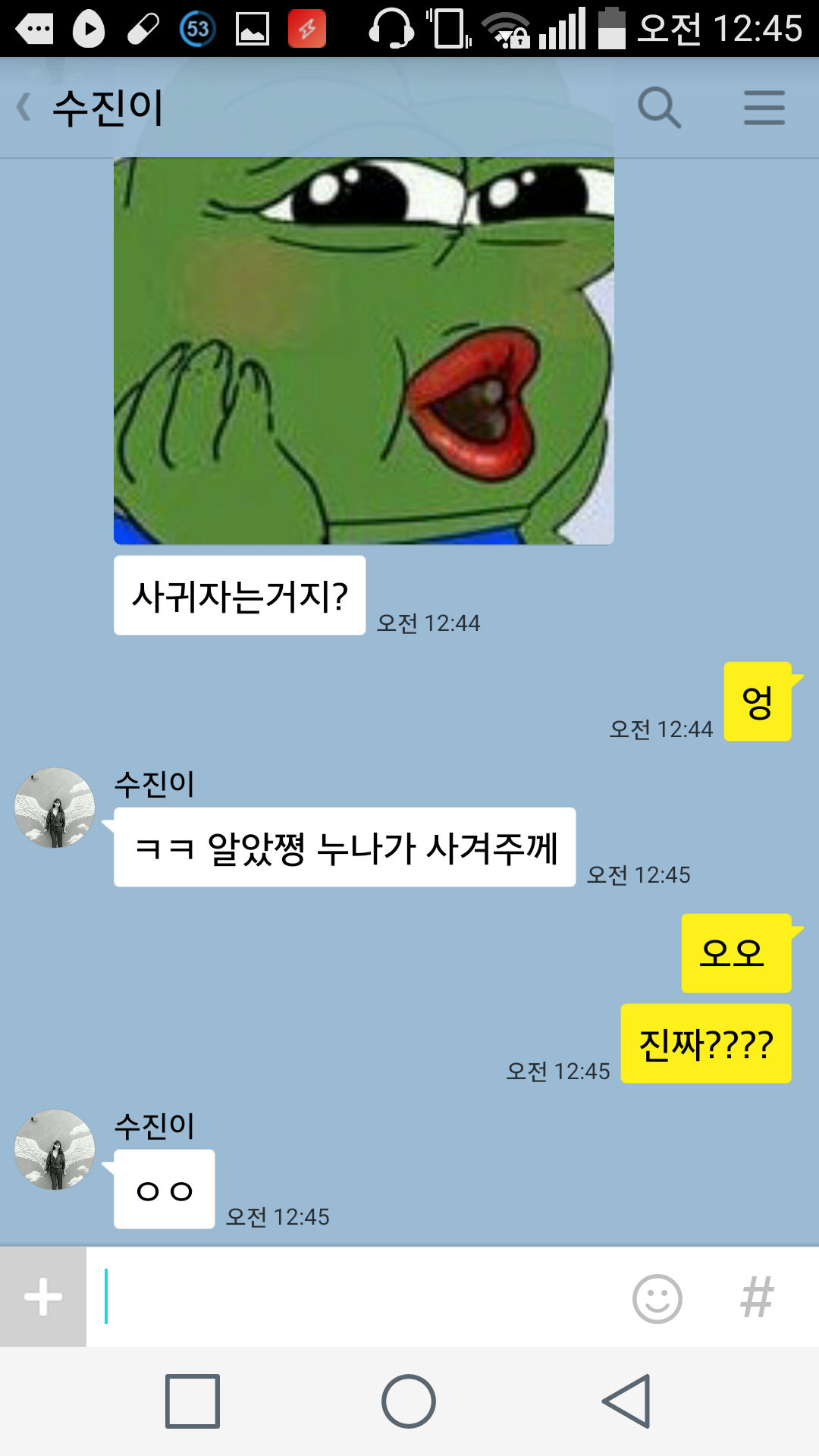Go back from the 수진이 chat
Image resolution: width=819 pixels, height=1456 pixels.
24,107
